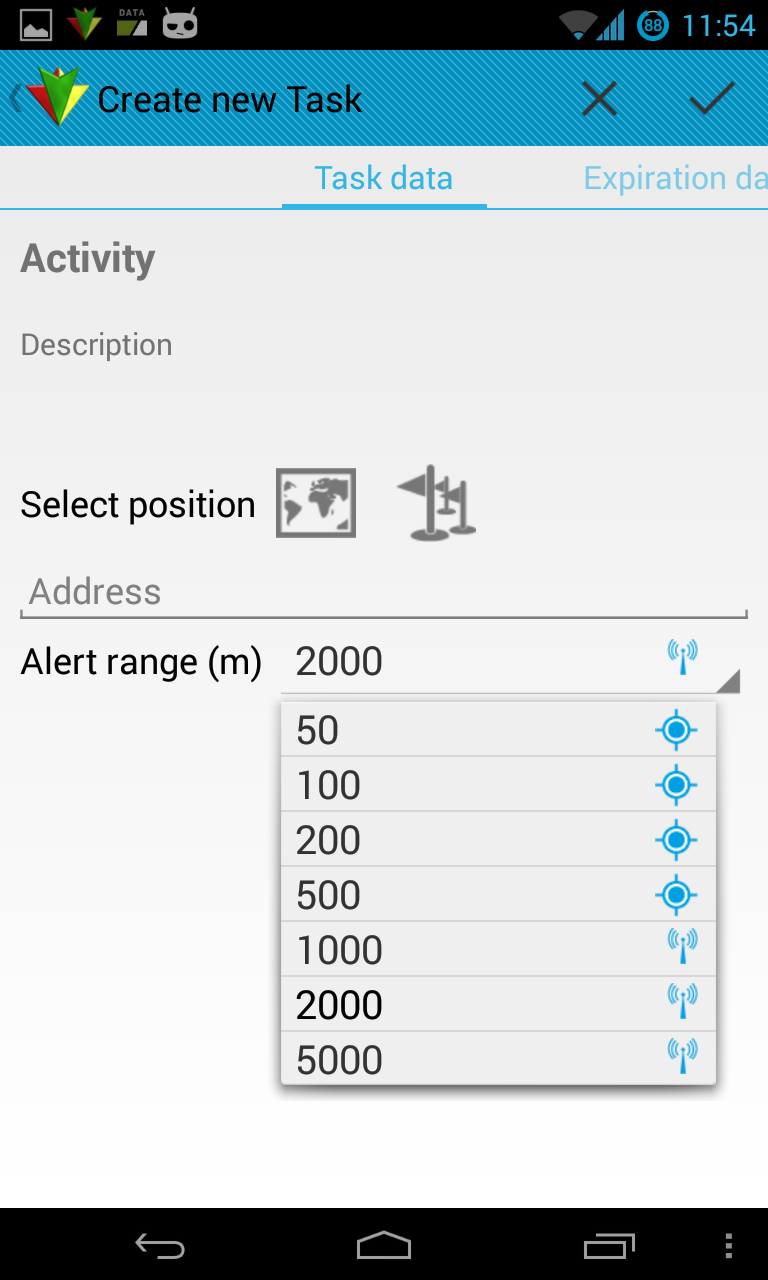
Task: Select the Task data tab
Action: (384, 178)
